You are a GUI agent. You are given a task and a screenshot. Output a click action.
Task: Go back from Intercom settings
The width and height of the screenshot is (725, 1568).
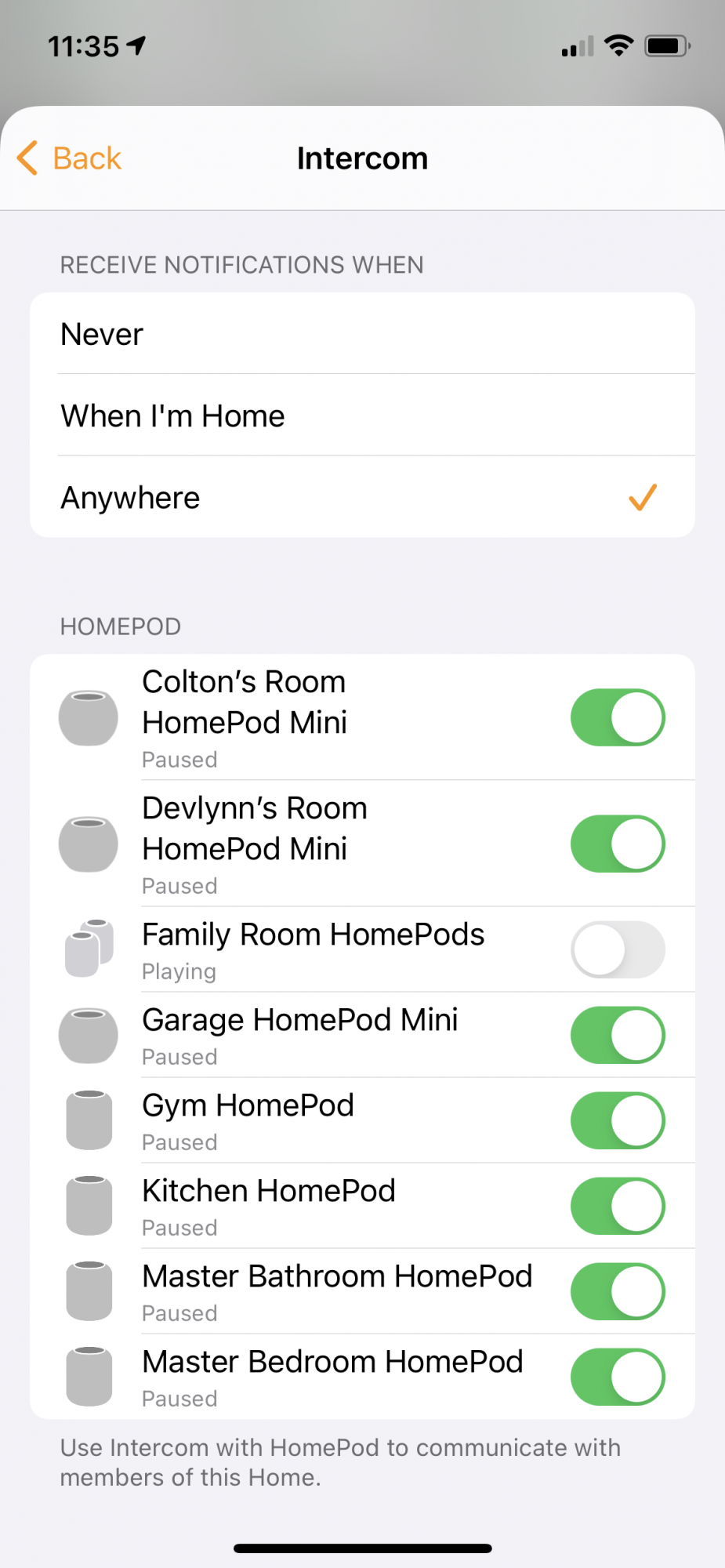(69, 158)
